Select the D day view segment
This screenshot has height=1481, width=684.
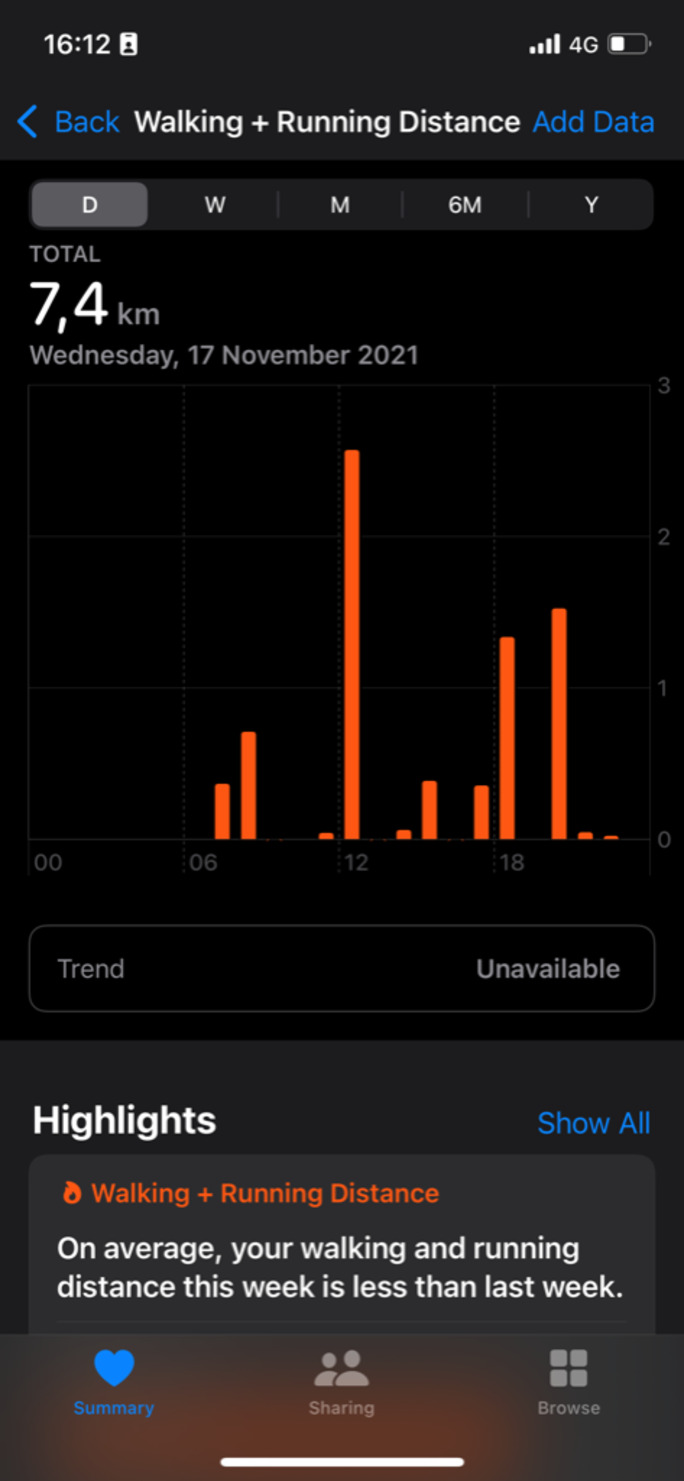(90, 205)
